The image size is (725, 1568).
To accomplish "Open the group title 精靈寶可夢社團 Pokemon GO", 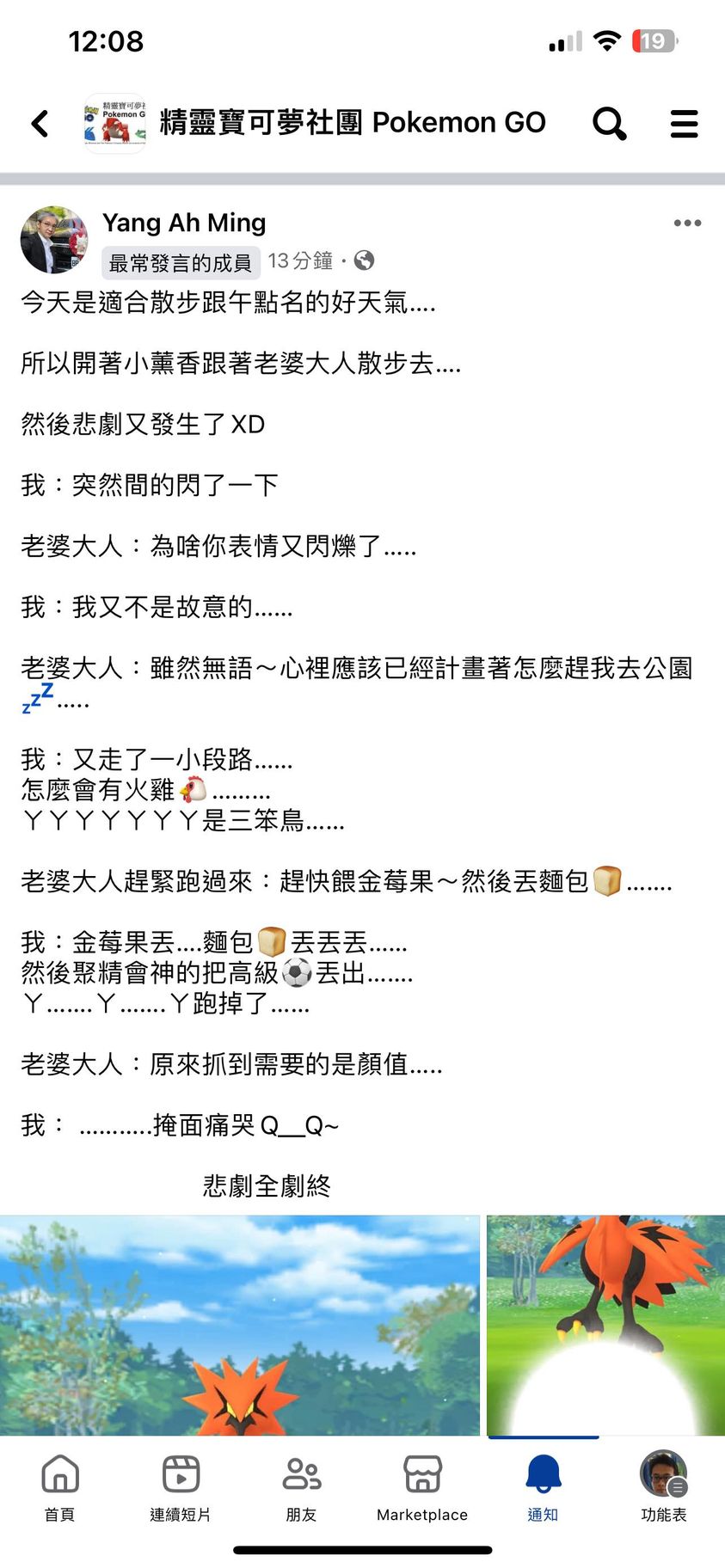I will 353,123.
